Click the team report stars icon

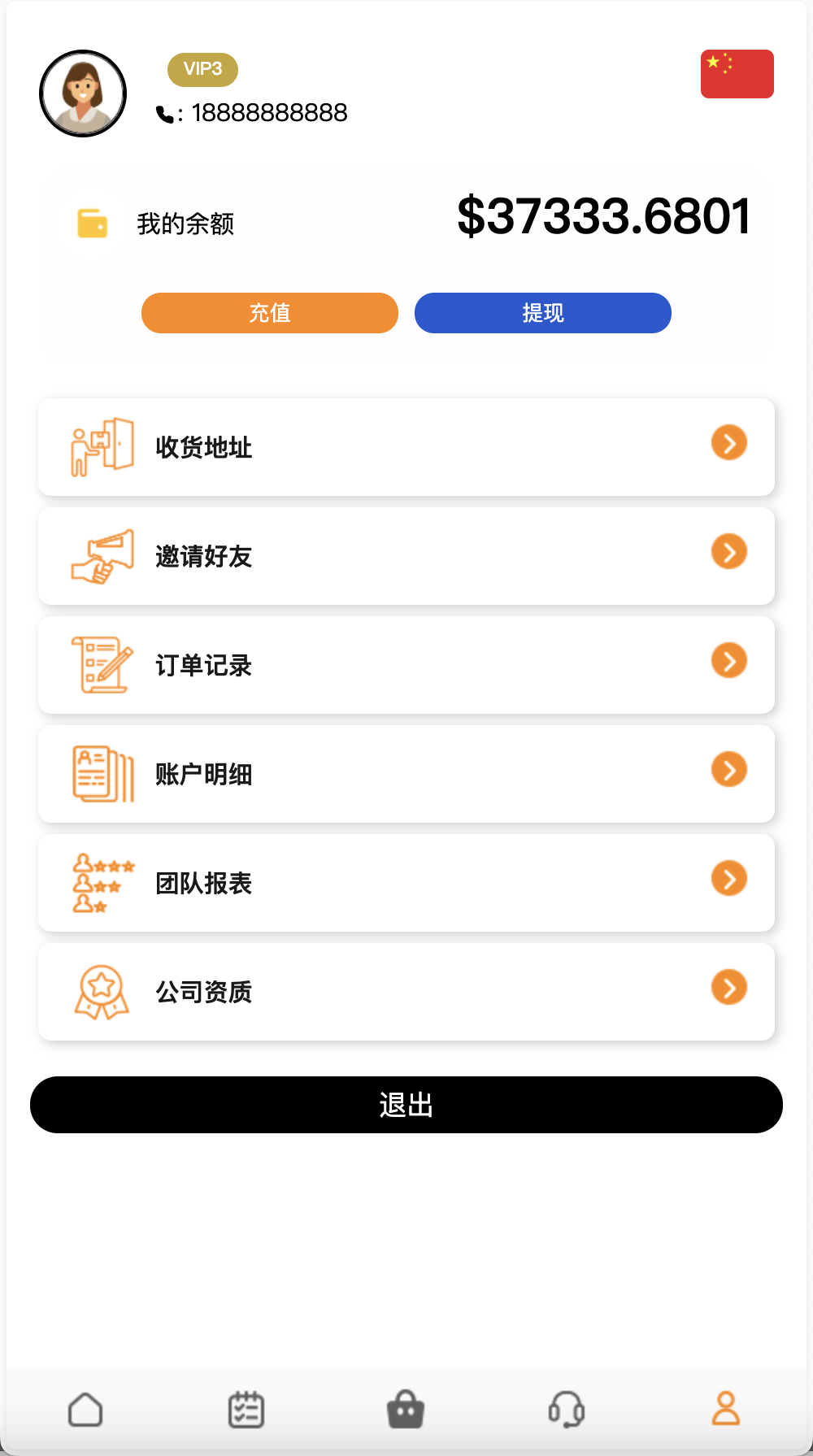tap(102, 882)
